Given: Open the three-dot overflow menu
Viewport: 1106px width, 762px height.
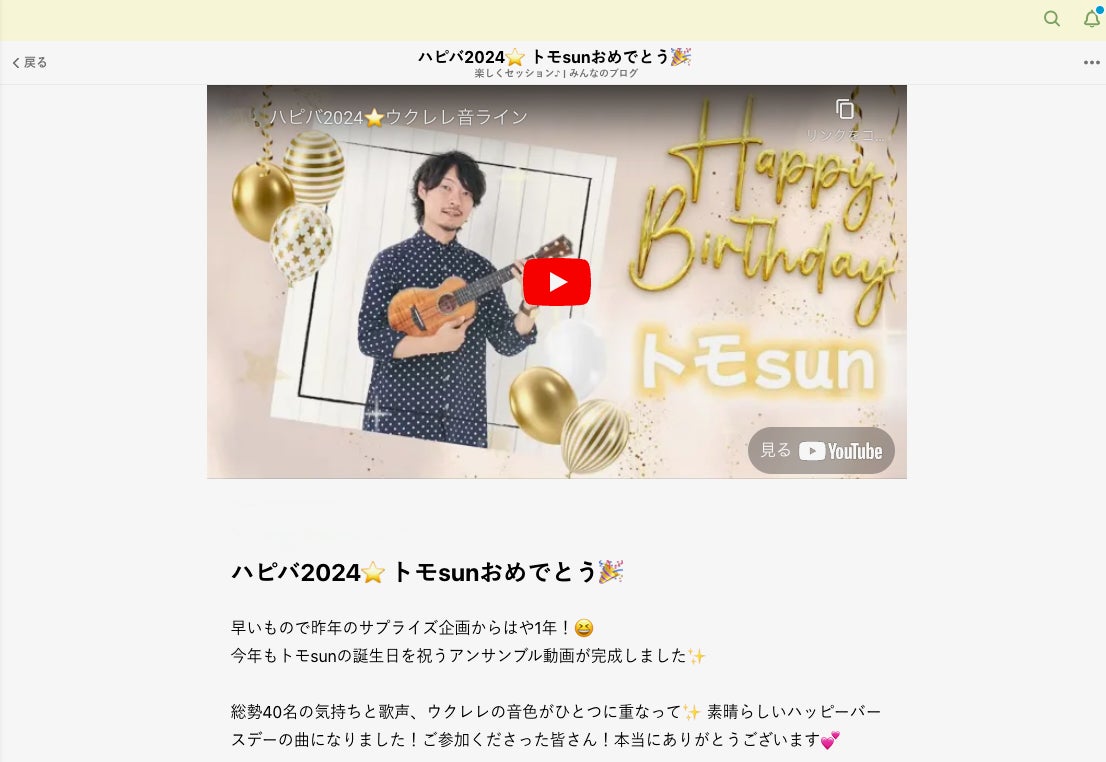Looking at the screenshot, I should (x=1091, y=62).
